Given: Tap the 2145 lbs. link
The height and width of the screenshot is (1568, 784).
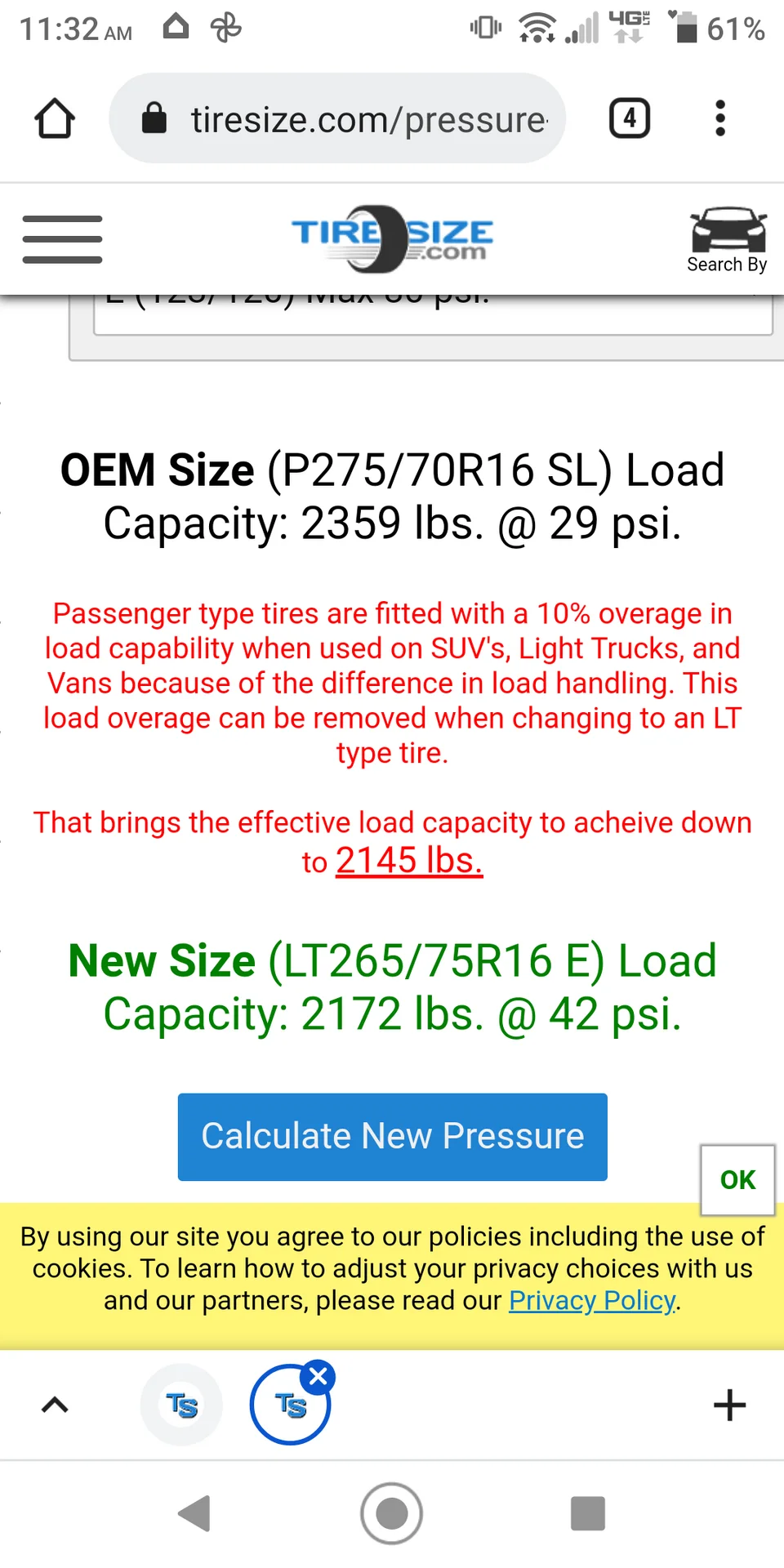Looking at the screenshot, I should pyautogui.click(x=409, y=861).
